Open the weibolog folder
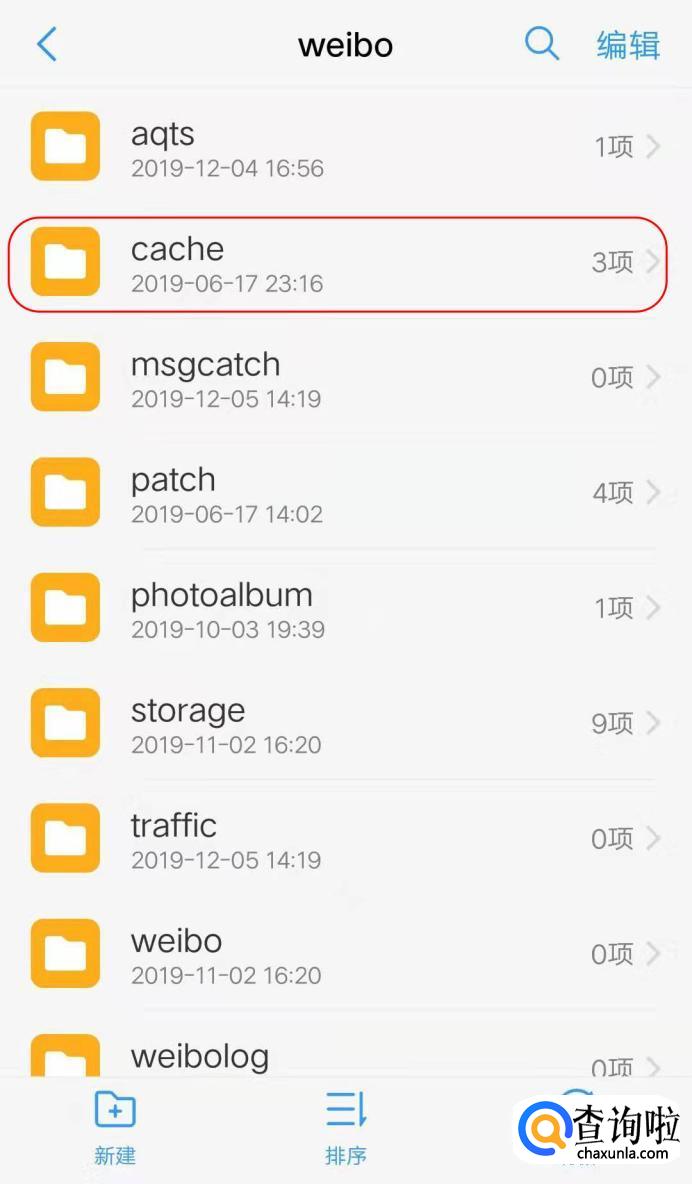Viewport: 692px width, 1184px height. coord(340,1058)
